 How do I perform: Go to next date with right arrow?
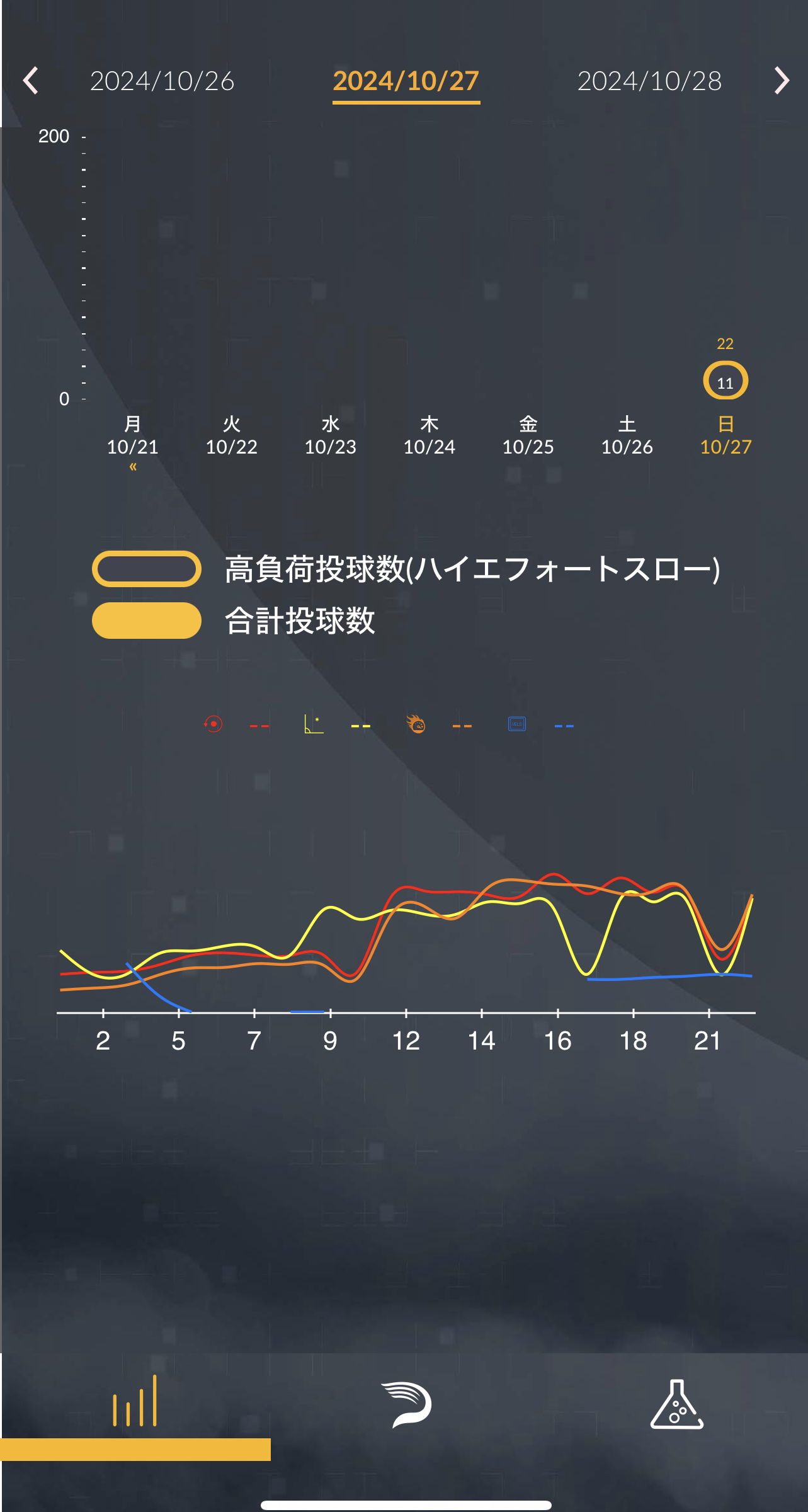(781, 81)
